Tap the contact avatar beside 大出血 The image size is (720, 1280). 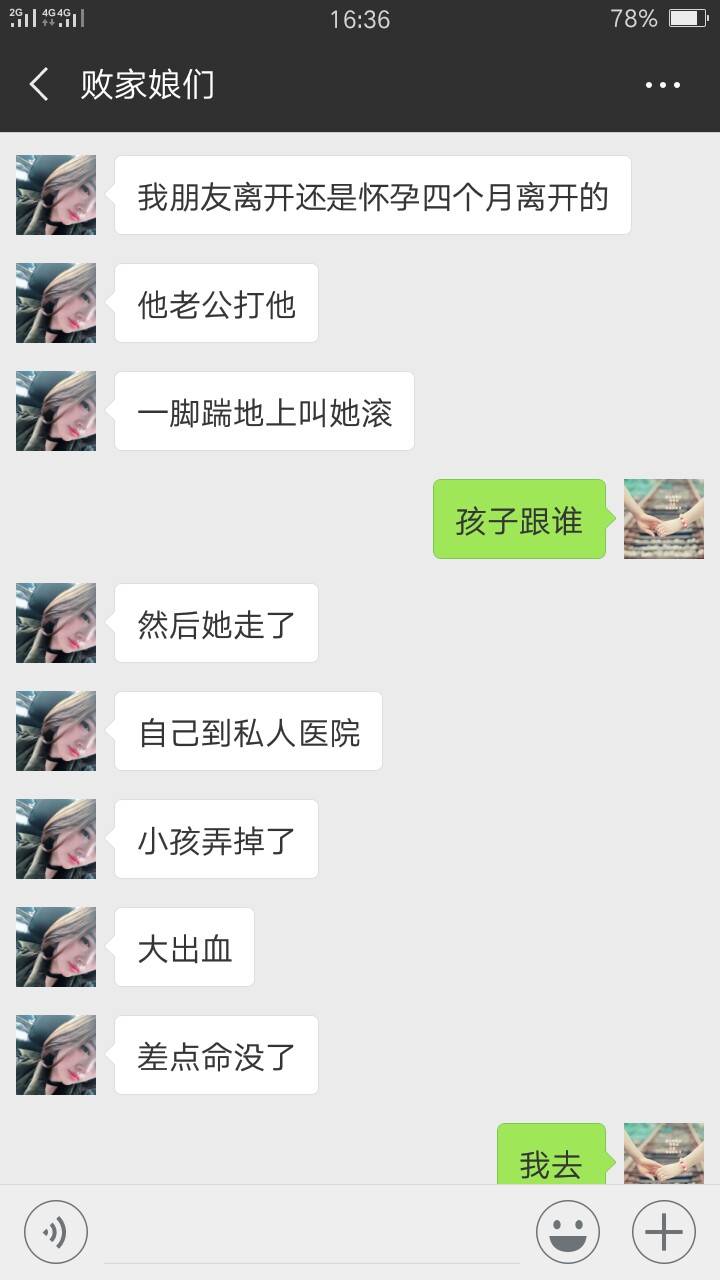56,947
